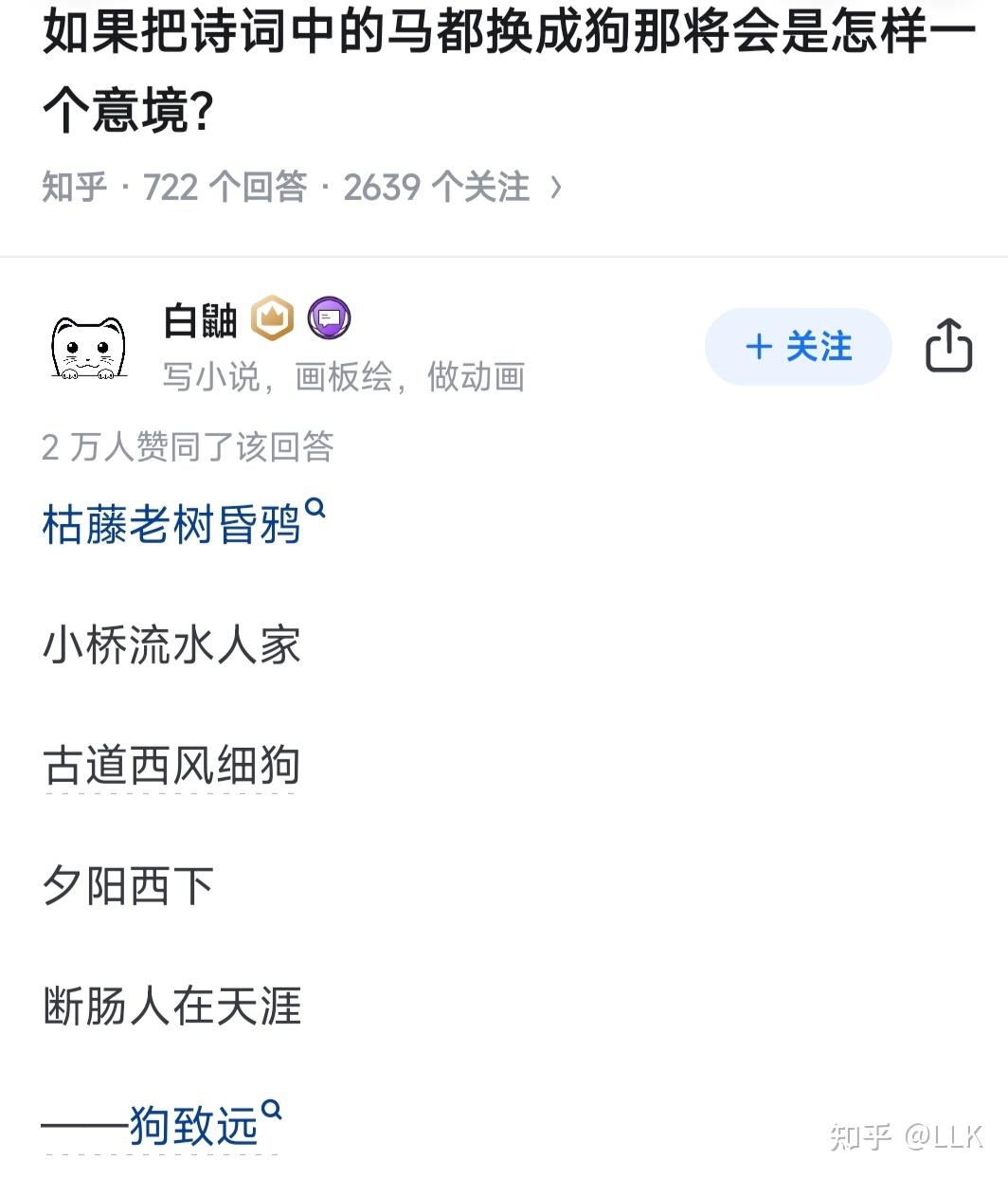Open the question's 722 answers chevron
The image size is (1008, 1179).
pyautogui.click(x=556, y=188)
